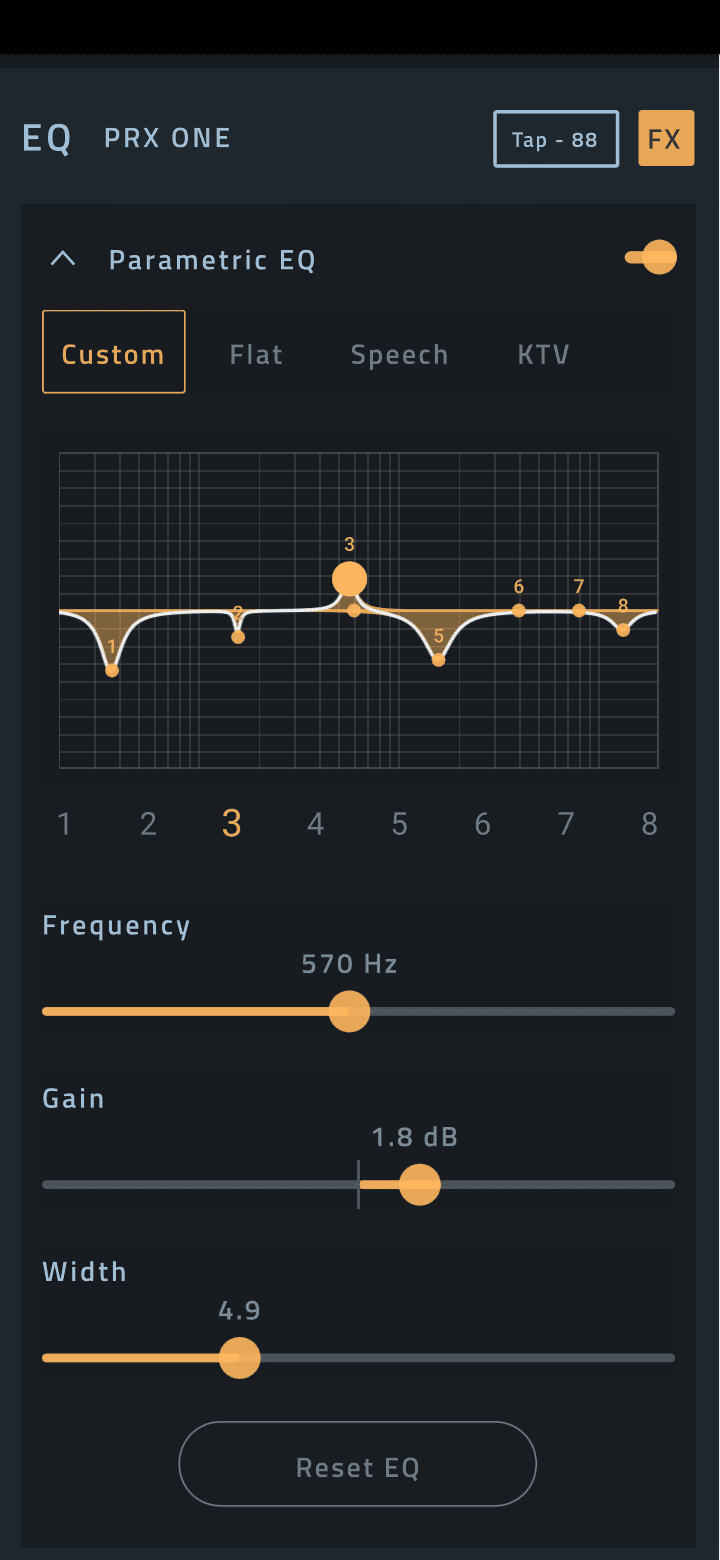This screenshot has width=720, height=1560.
Task: Open the FX panel
Action: (666, 138)
